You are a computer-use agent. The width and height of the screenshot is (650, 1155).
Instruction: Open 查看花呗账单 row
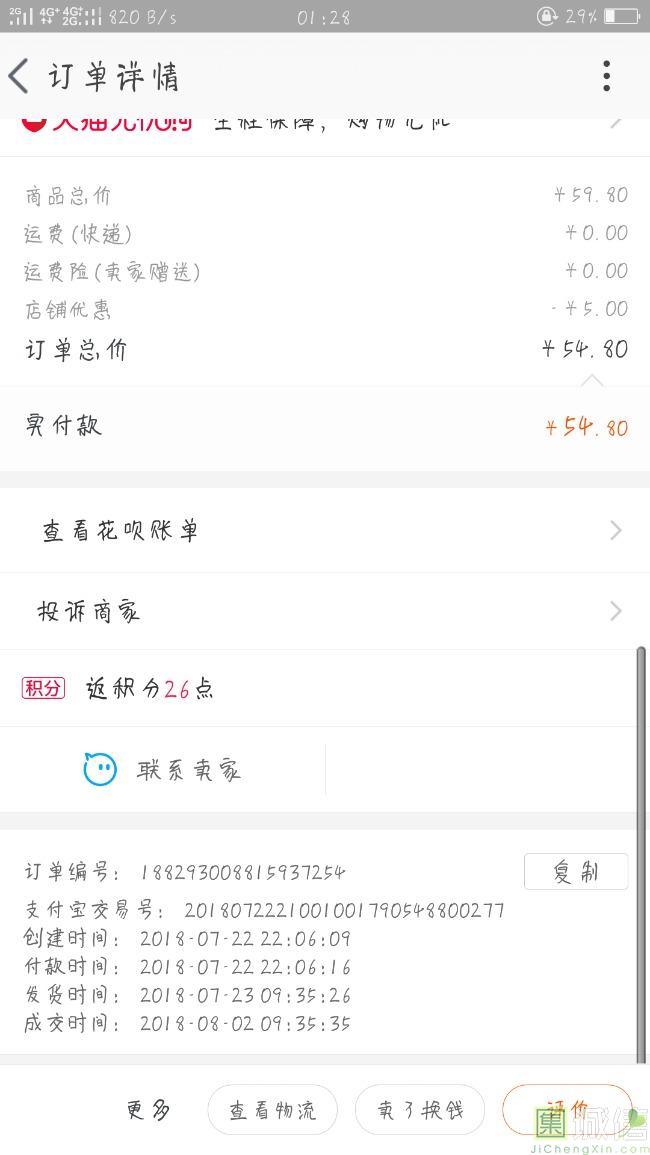[x=325, y=530]
